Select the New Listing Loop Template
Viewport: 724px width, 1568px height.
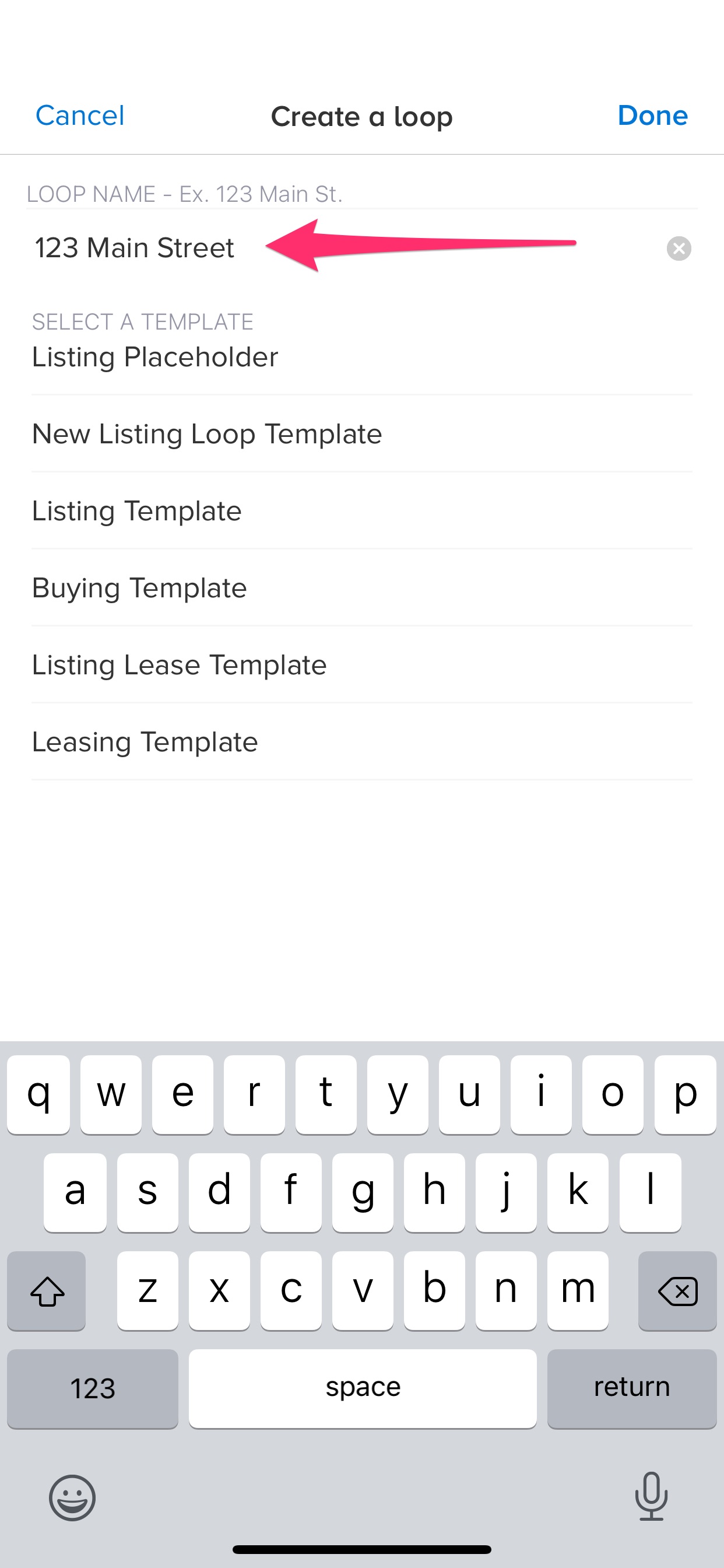point(207,434)
